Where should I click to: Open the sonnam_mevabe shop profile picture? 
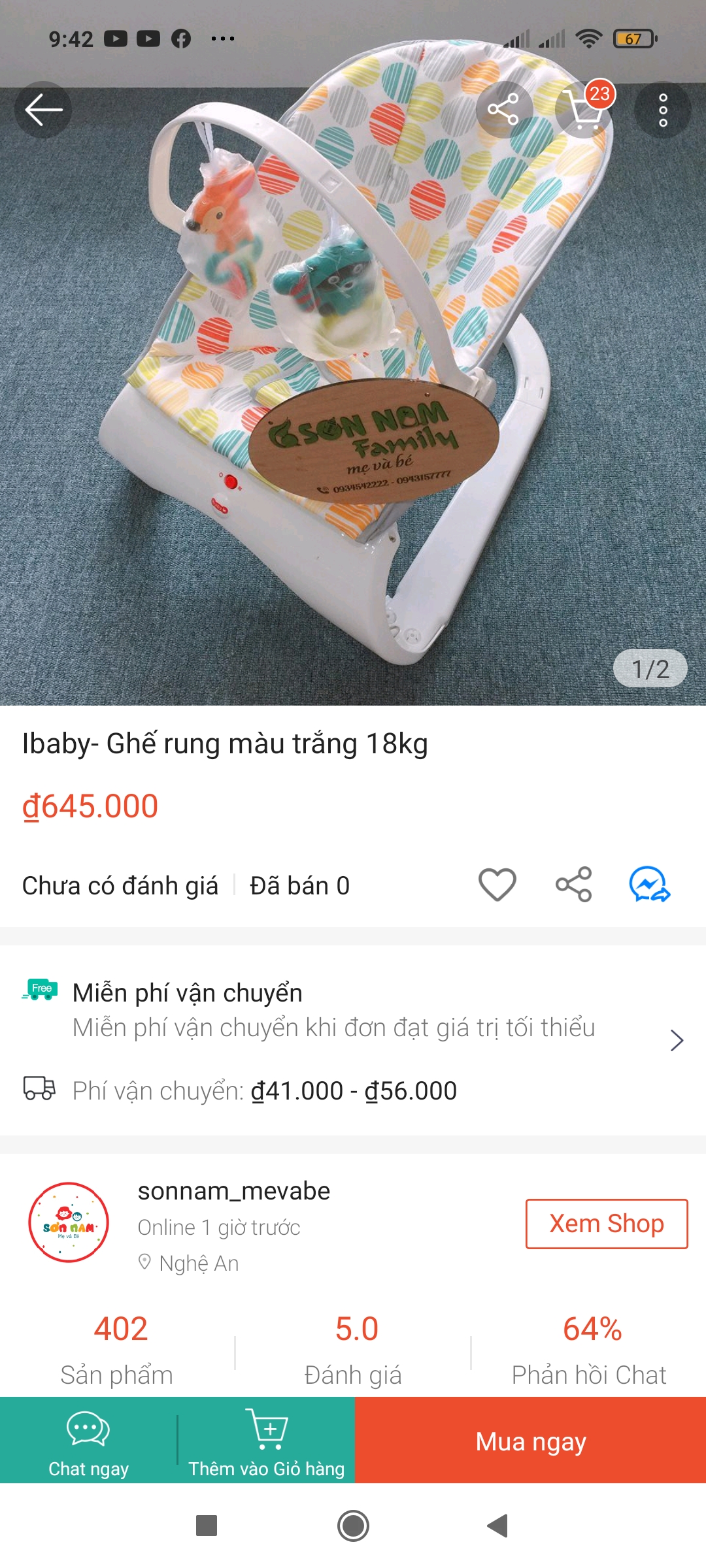point(69,1222)
